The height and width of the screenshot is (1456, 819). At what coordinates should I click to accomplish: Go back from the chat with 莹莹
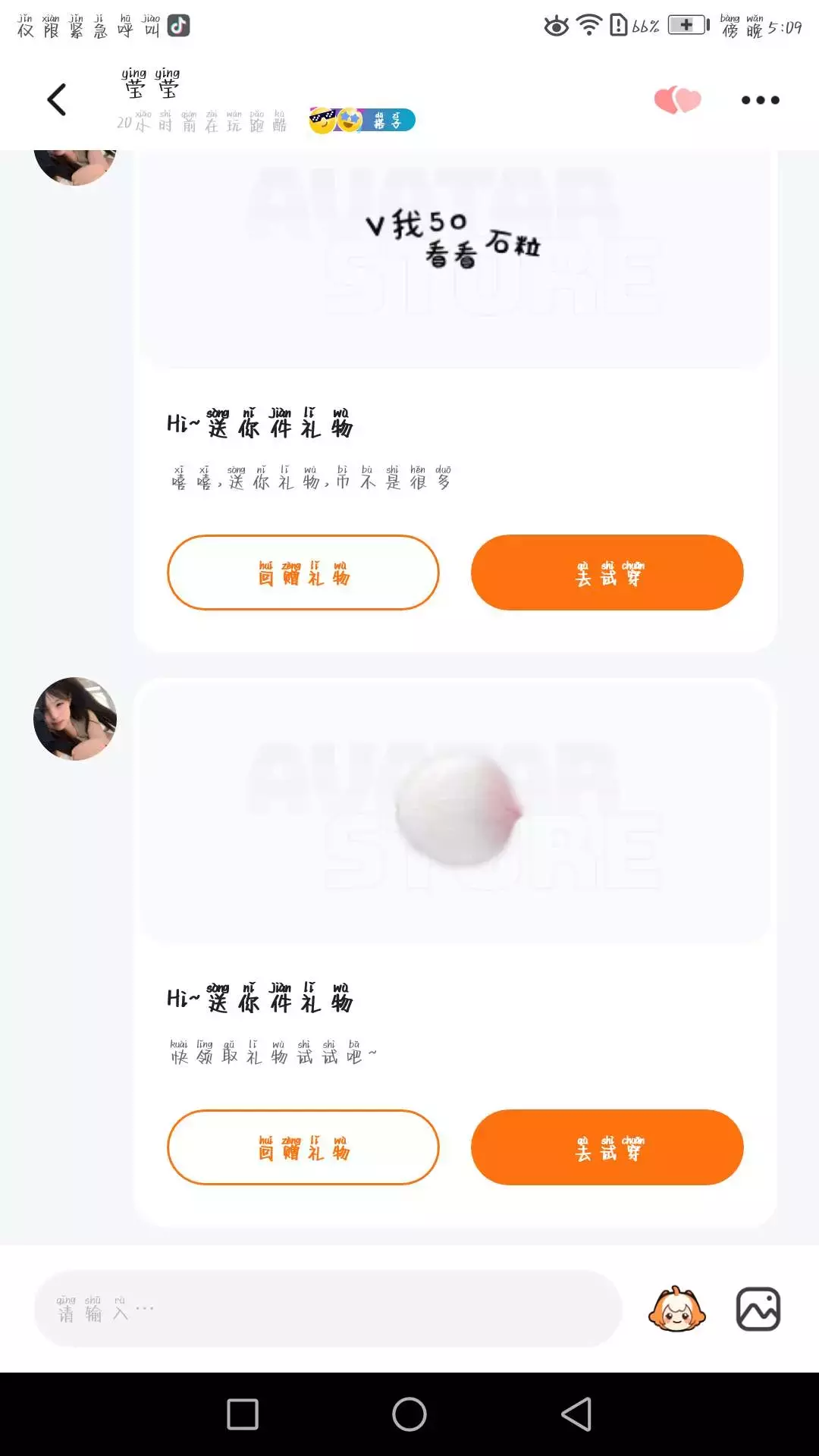[57, 99]
